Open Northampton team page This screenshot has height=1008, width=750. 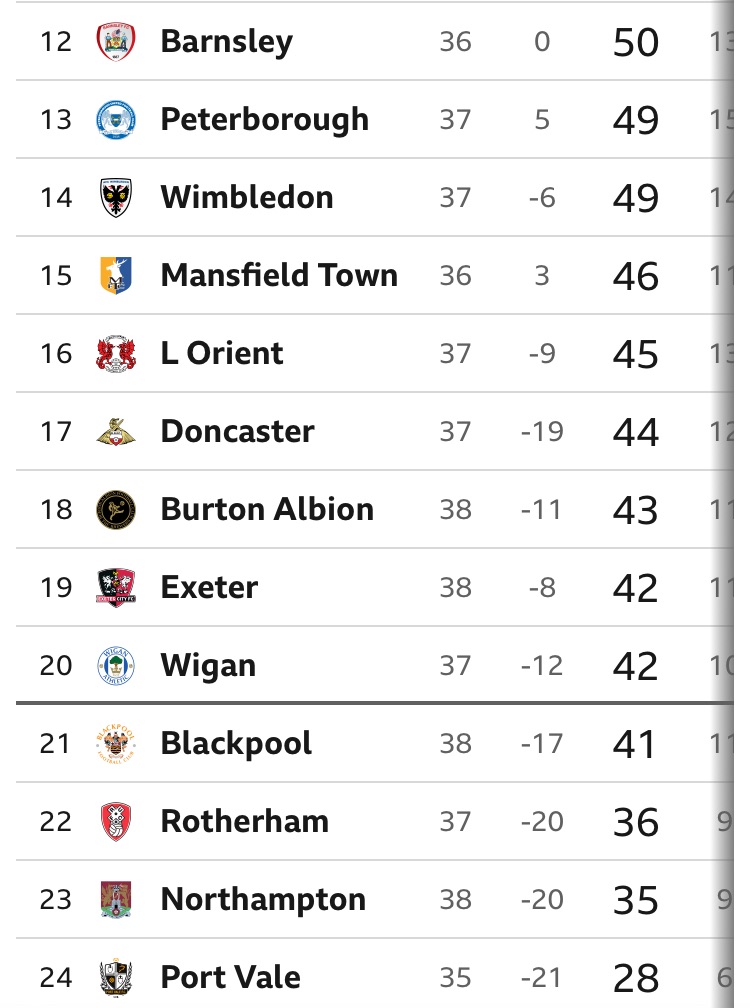263,899
